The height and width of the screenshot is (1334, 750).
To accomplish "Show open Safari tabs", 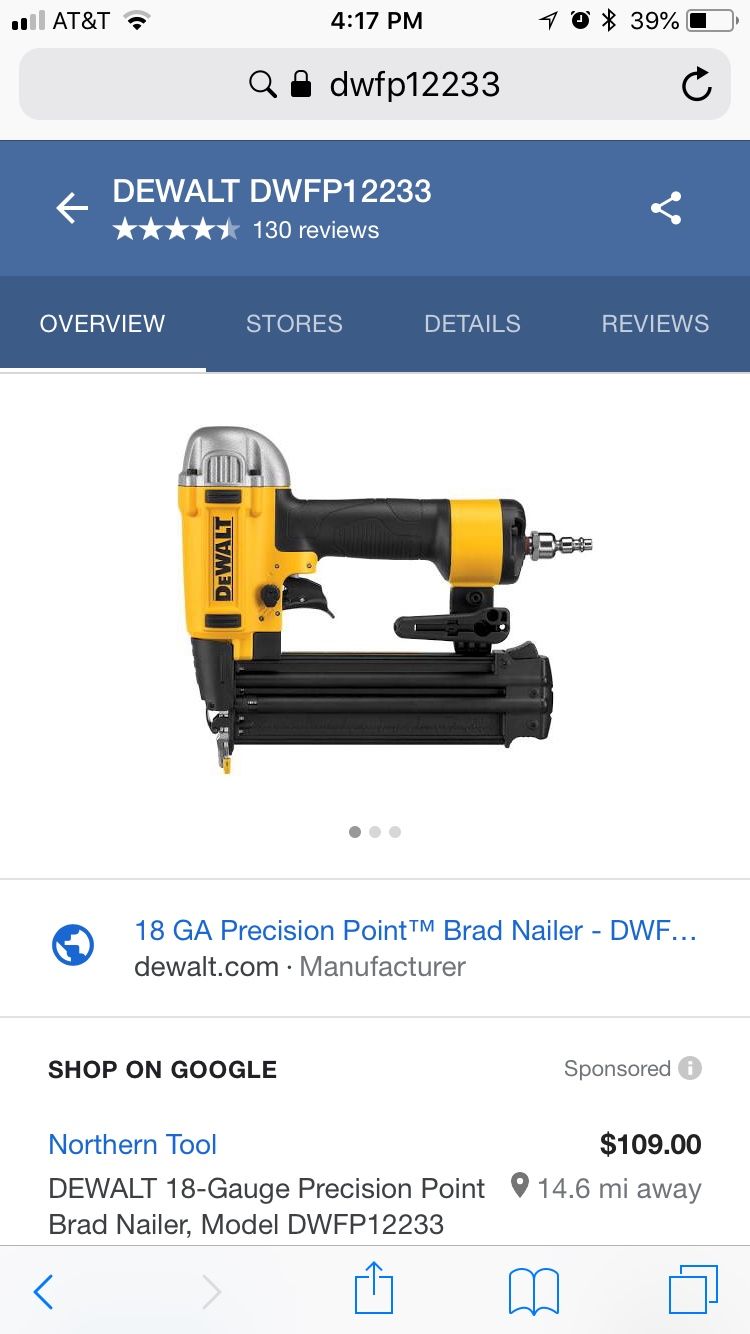I will 693,1289.
